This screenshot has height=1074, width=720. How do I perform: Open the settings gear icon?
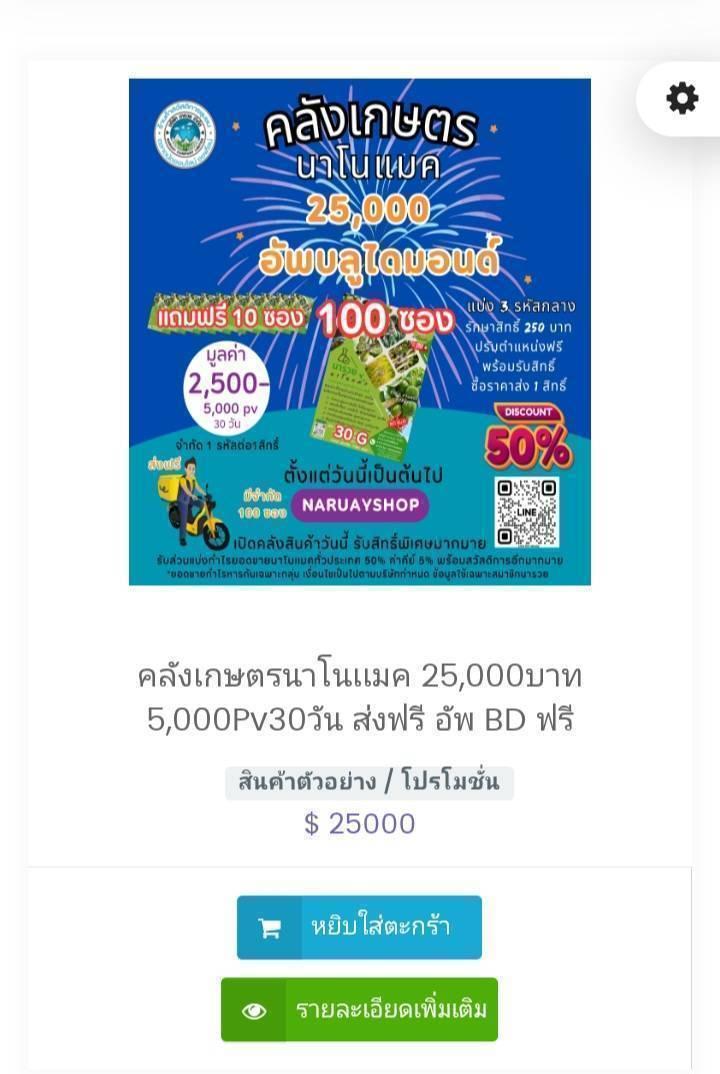pos(682,99)
